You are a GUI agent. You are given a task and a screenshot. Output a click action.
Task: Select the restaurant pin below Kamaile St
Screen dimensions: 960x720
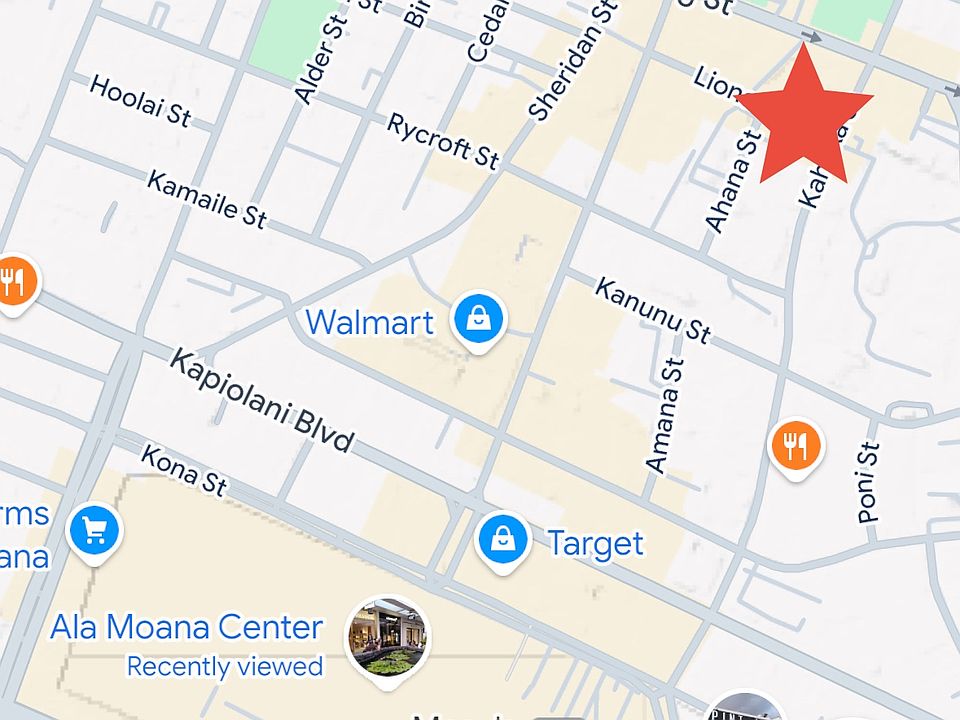[x=14, y=282]
